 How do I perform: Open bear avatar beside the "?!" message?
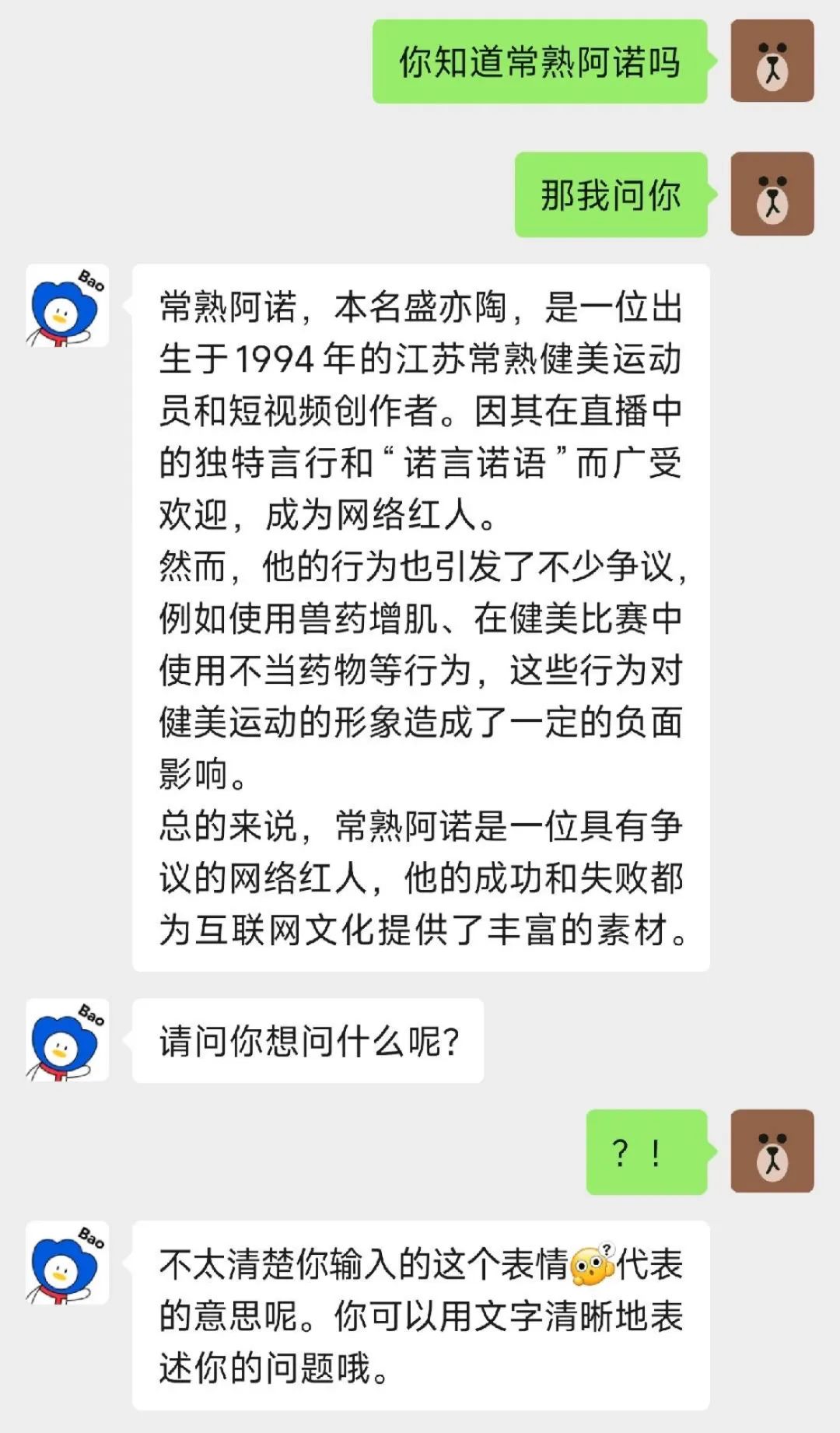[772, 1151]
